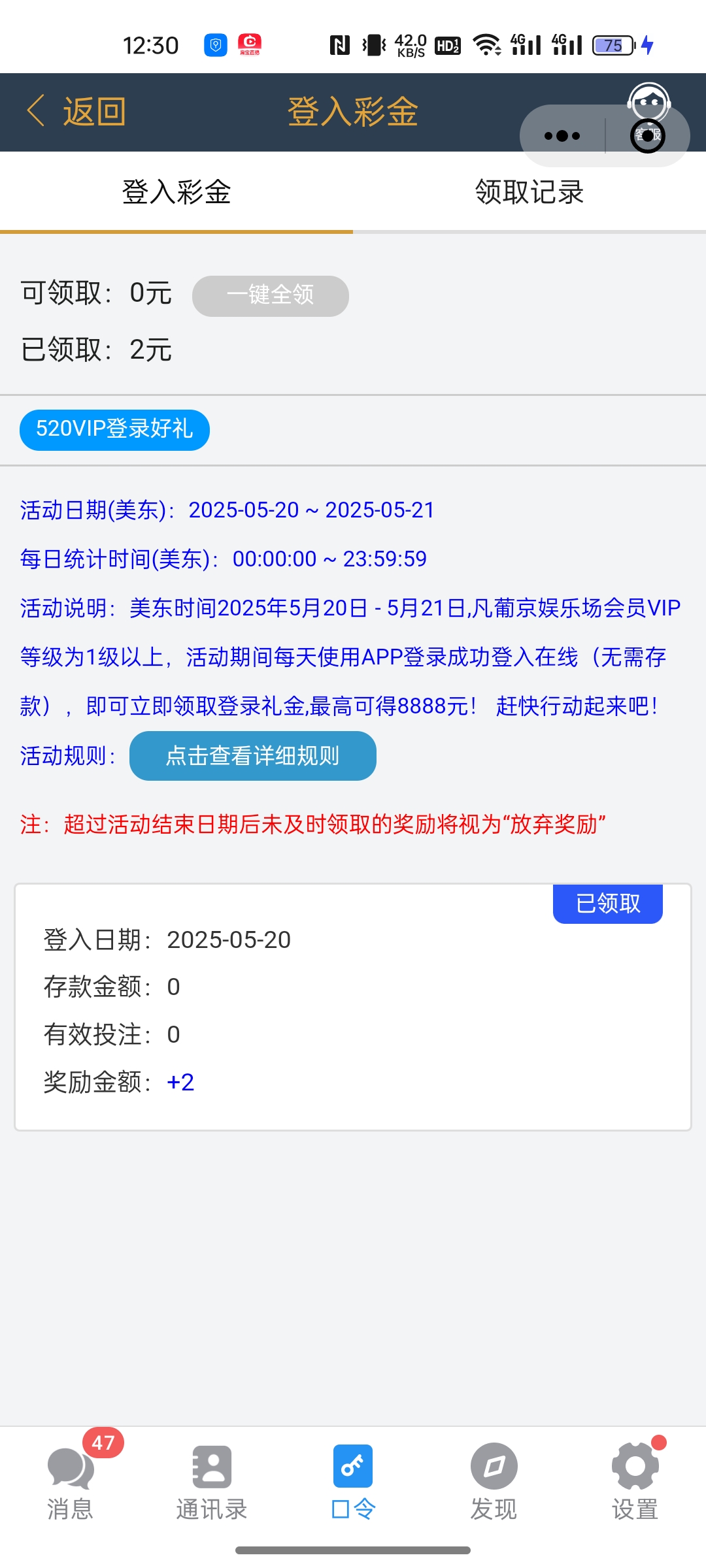Tap the 一键全领 claim-all button
706x1568 pixels.
[270, 295]
